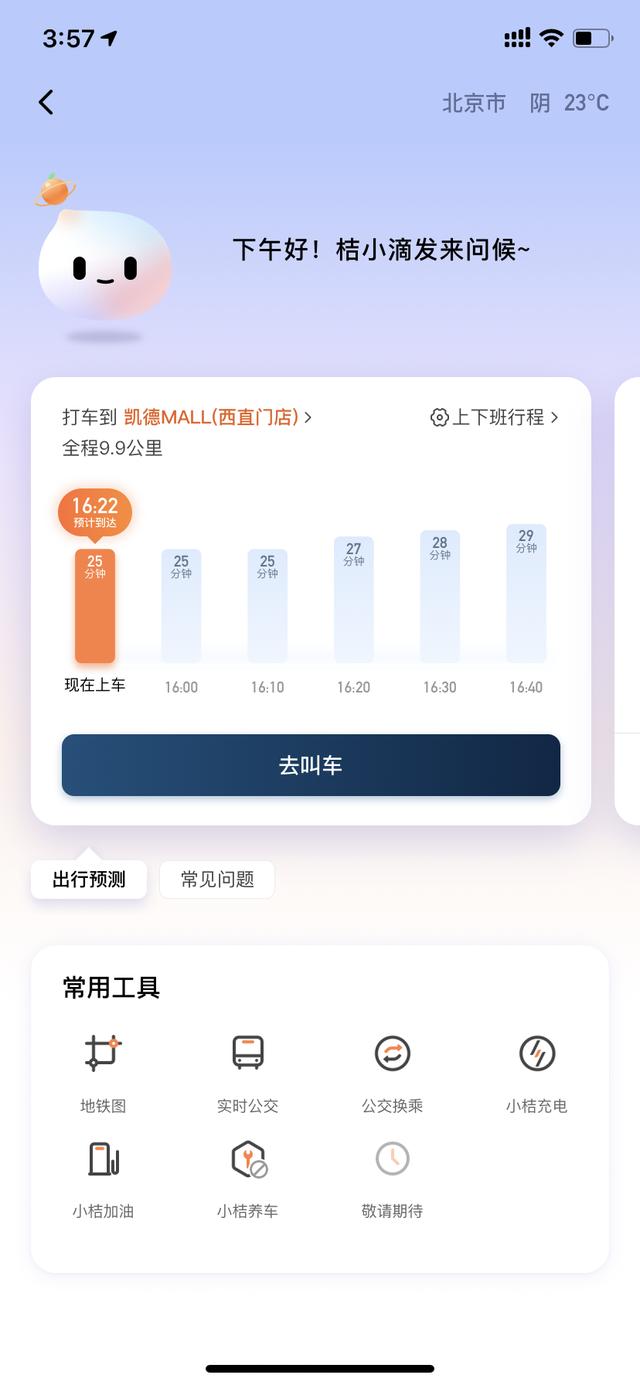Pick the 16:20 departure time bar

click(354, 600)
